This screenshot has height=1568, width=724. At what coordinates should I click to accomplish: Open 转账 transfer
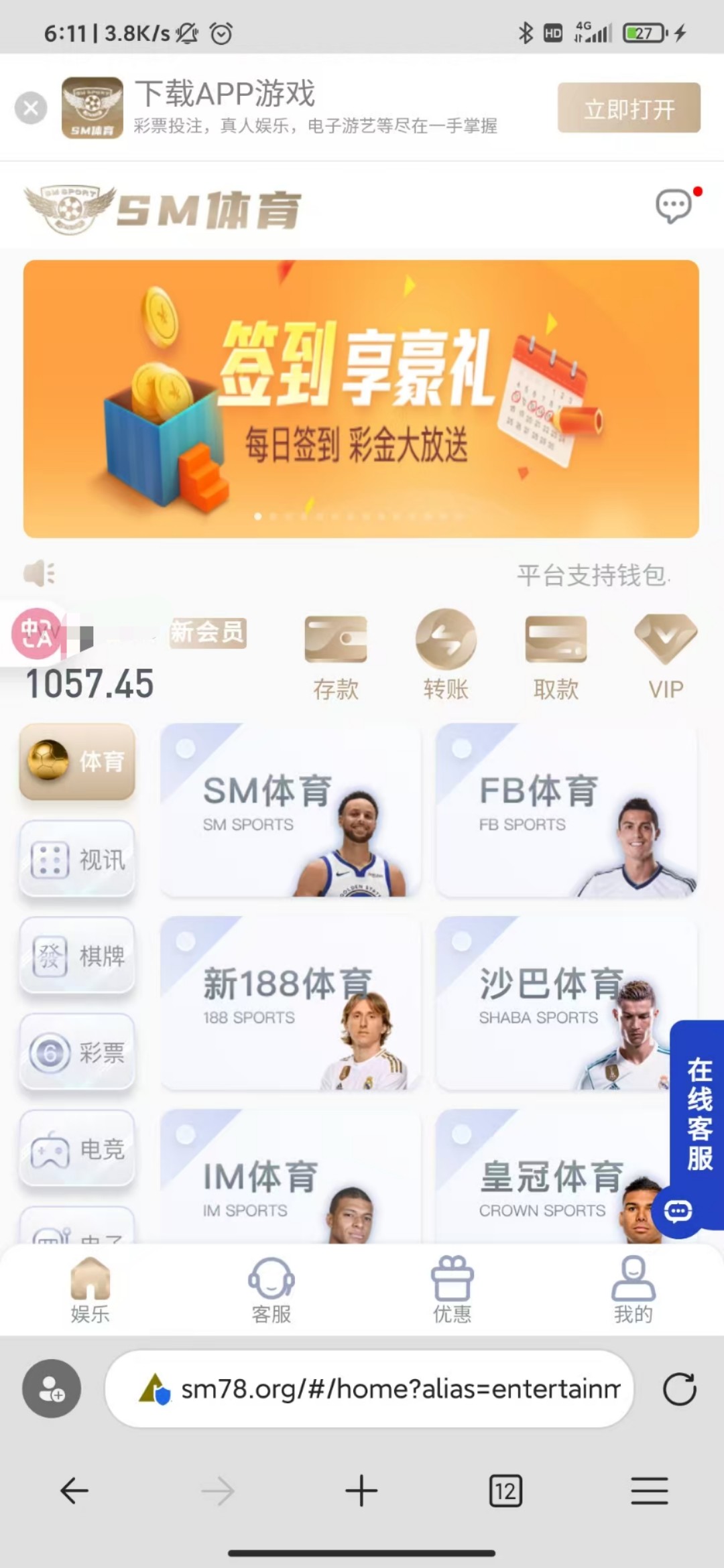pyautogui.click(x=446, y=657)
